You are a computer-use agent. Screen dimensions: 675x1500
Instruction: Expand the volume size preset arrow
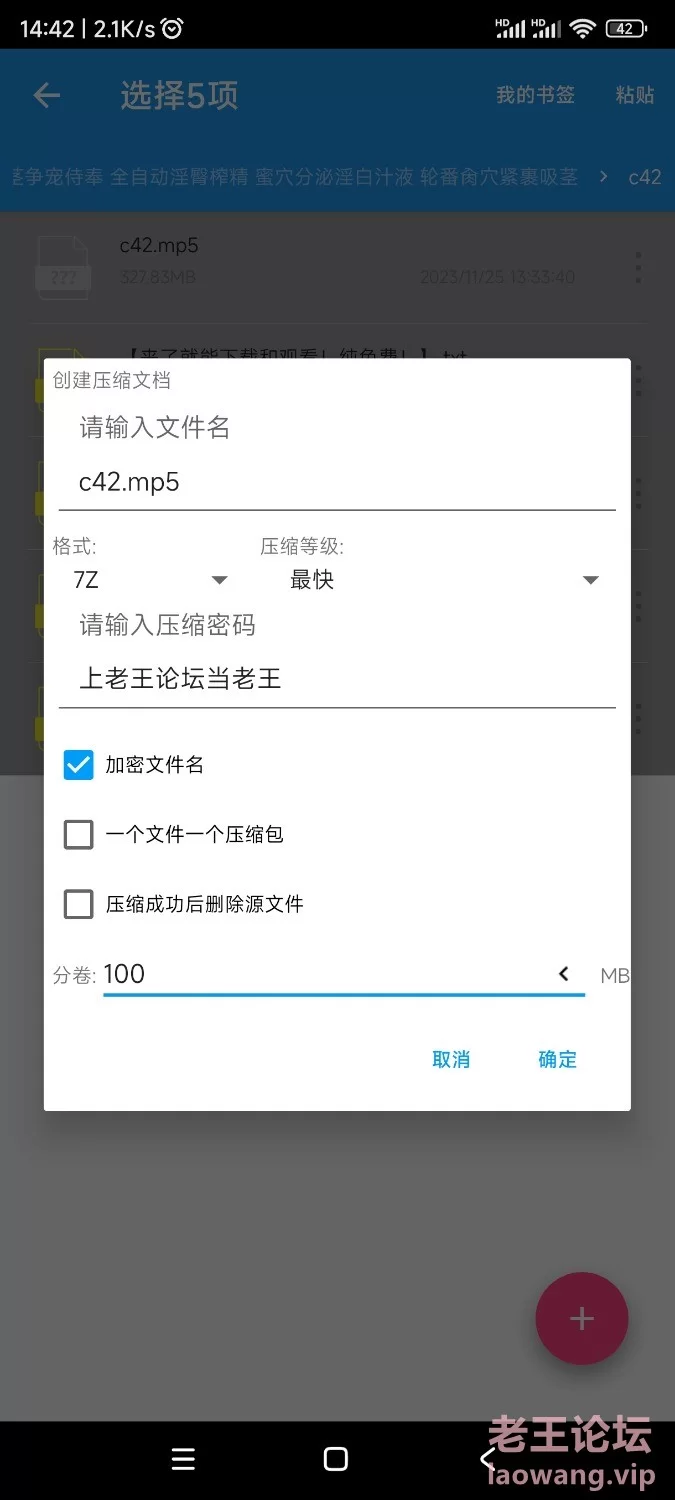pos(564,974)
